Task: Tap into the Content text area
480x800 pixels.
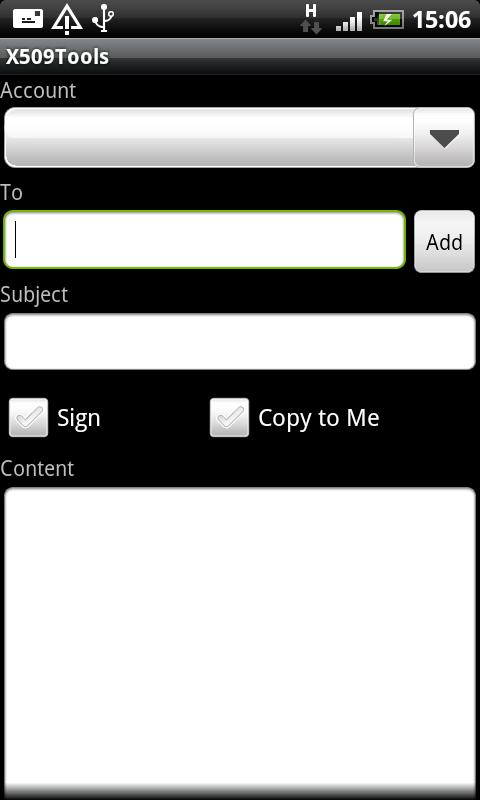Action: [240, 643]
